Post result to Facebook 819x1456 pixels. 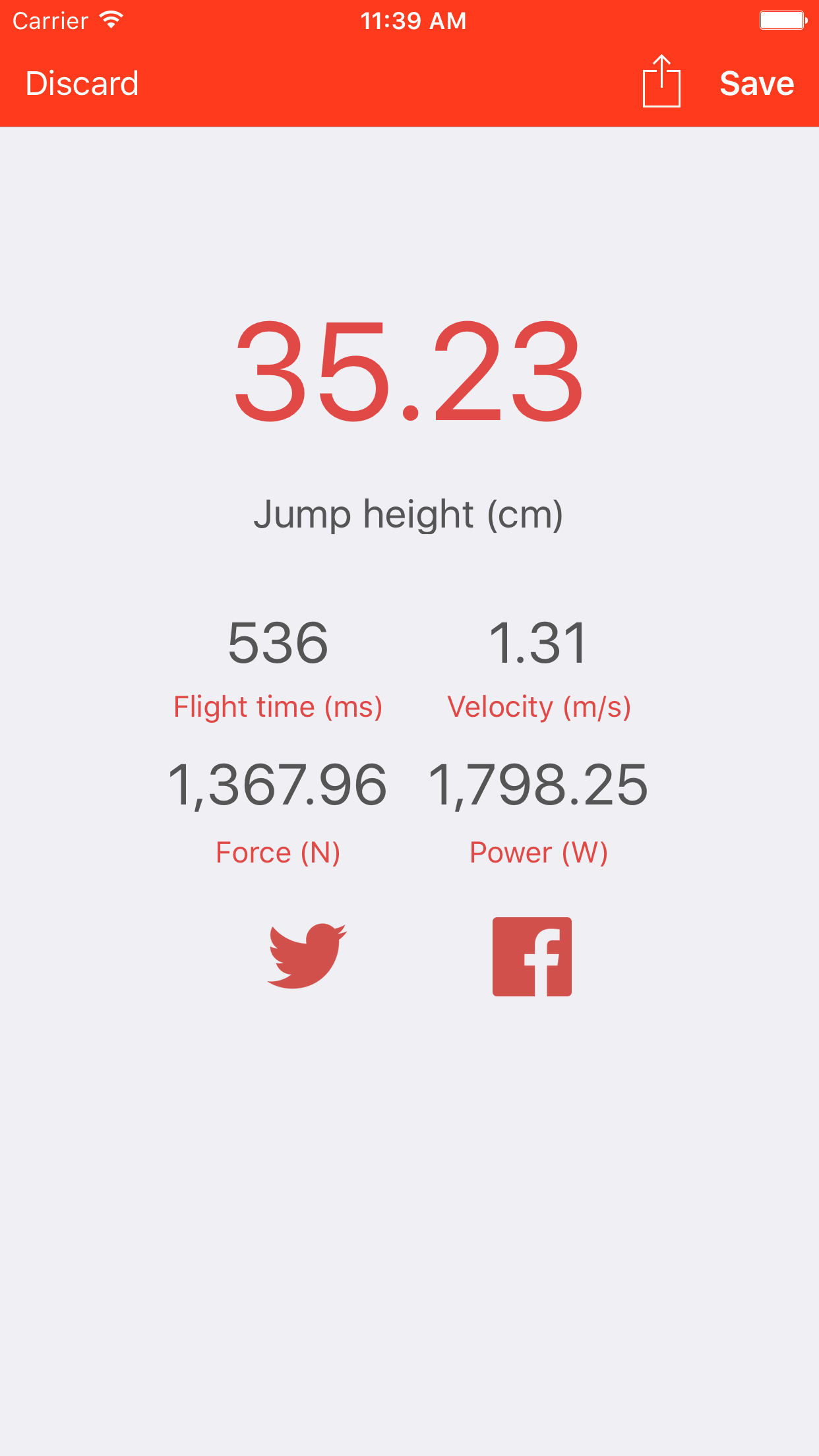532,956
